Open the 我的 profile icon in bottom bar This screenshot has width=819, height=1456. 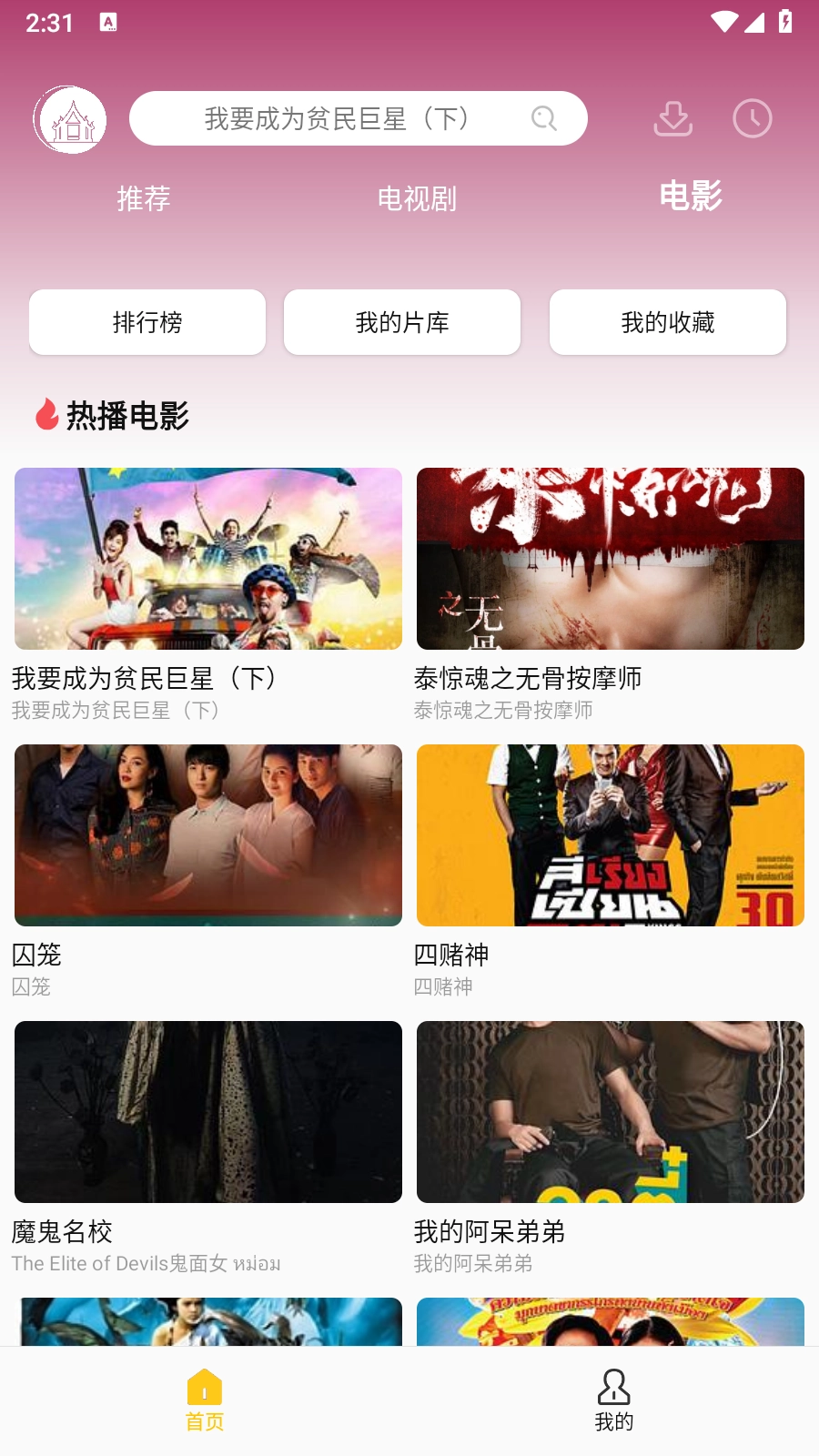pos(614,1386)
